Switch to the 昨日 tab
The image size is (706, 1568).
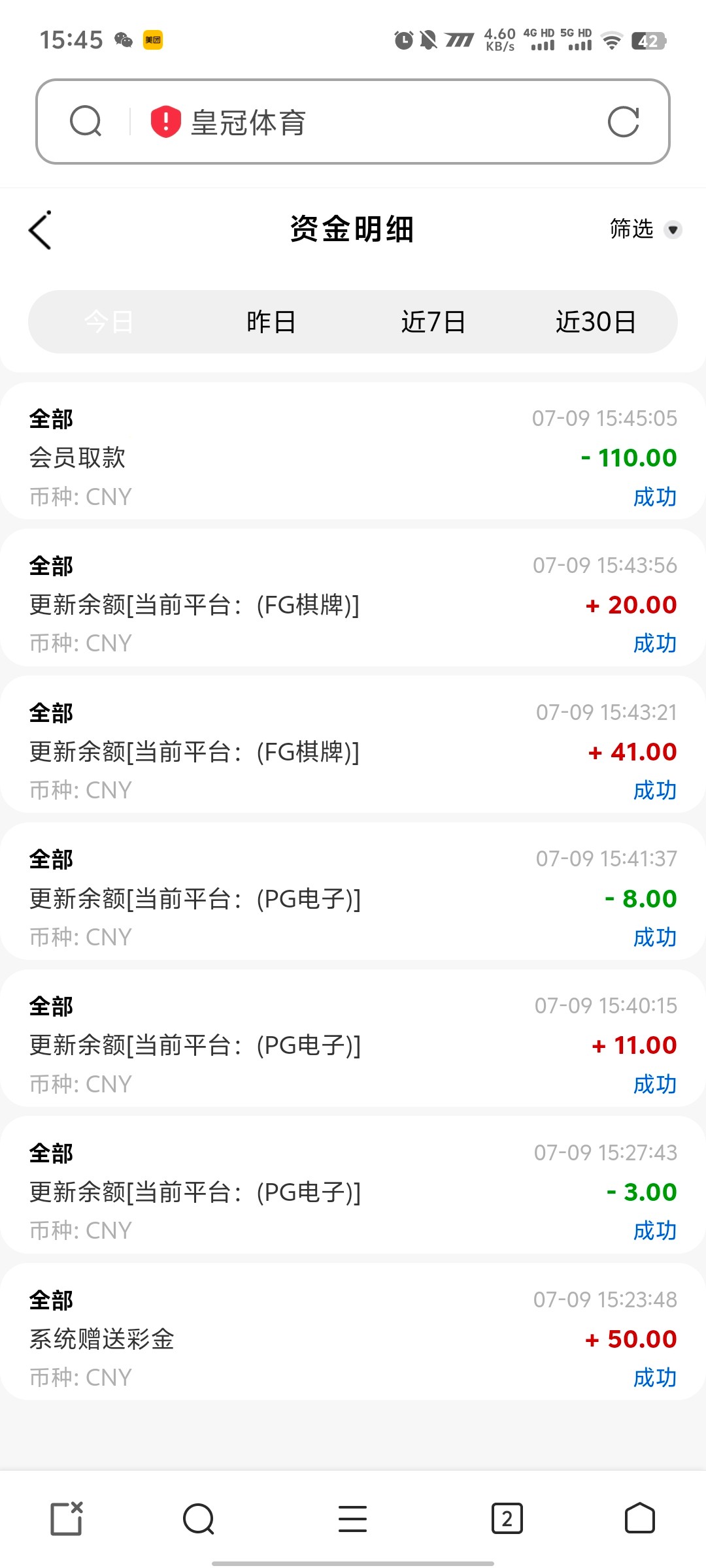point(271,322)
